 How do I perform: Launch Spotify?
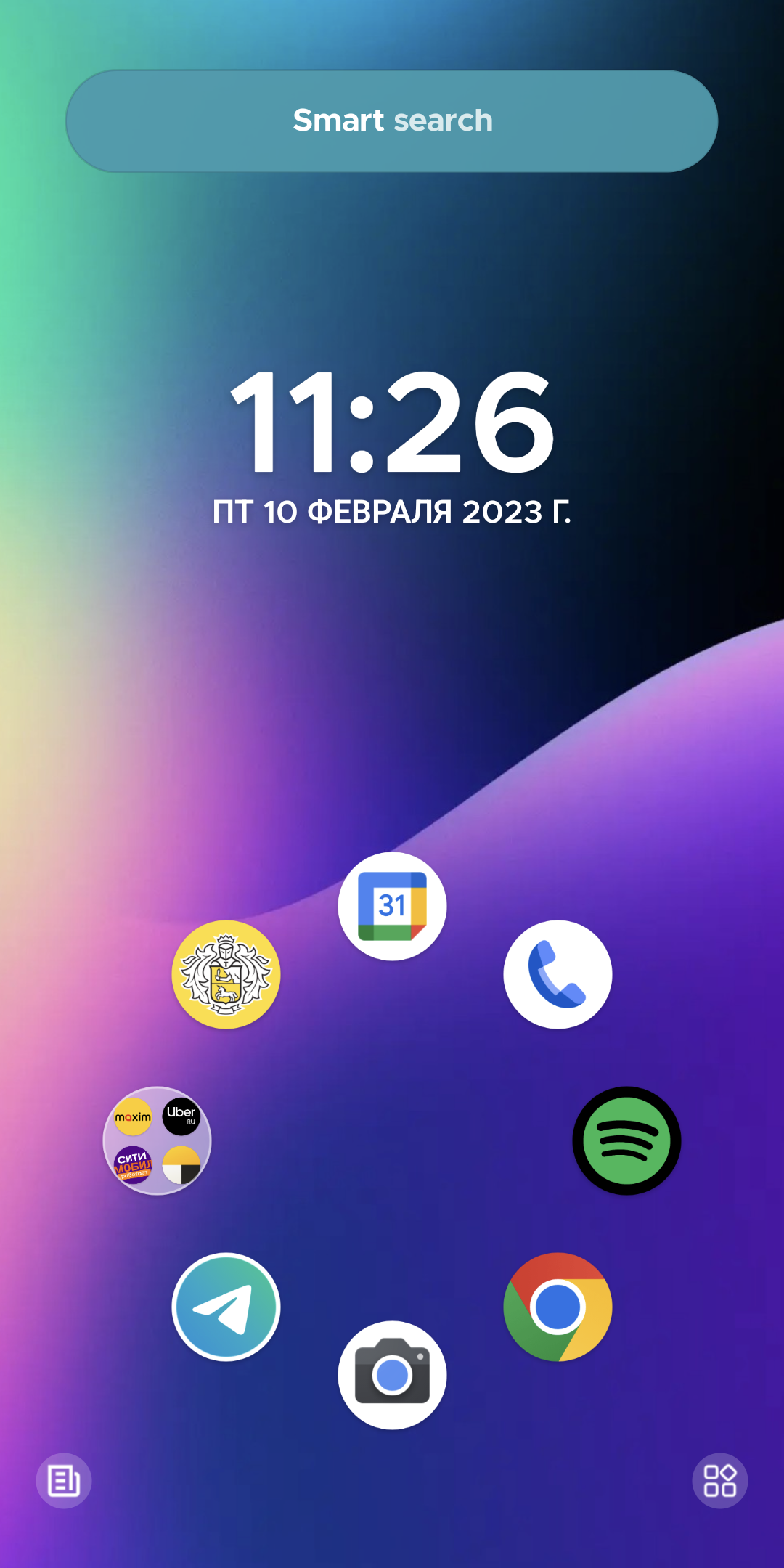click(x=626, y=1140)
